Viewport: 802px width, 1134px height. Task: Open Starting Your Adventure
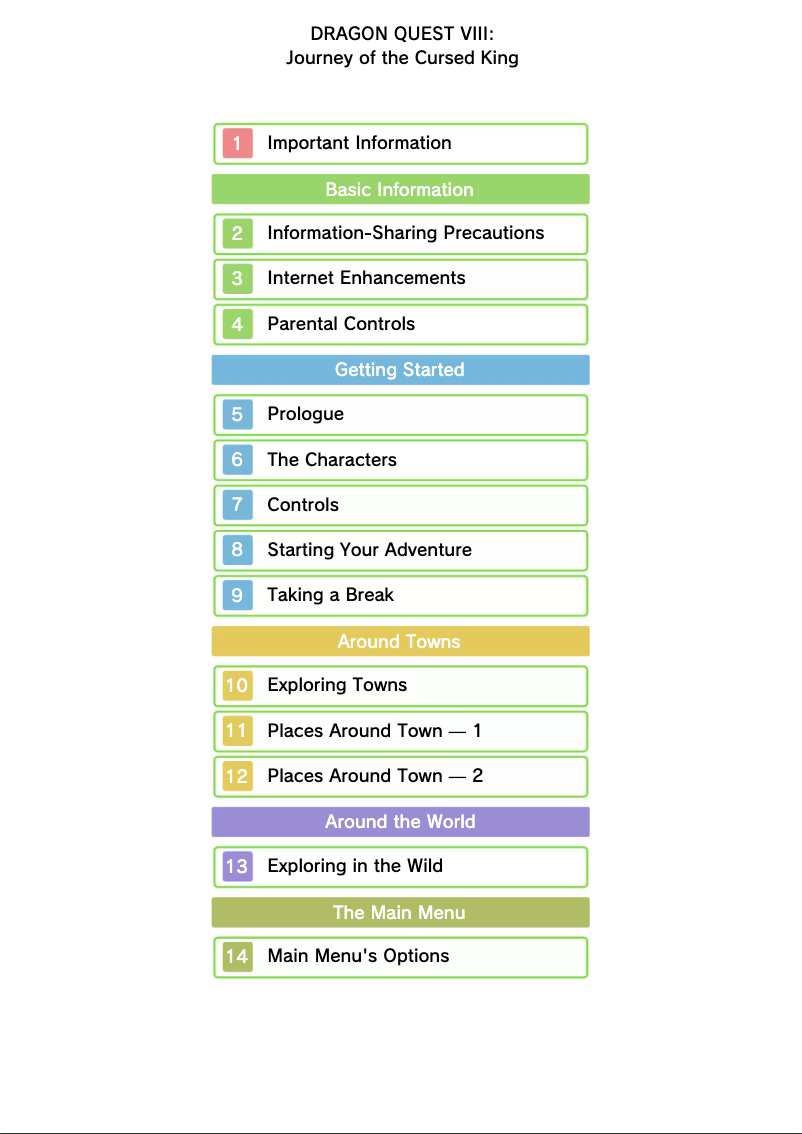coord(400,550)
